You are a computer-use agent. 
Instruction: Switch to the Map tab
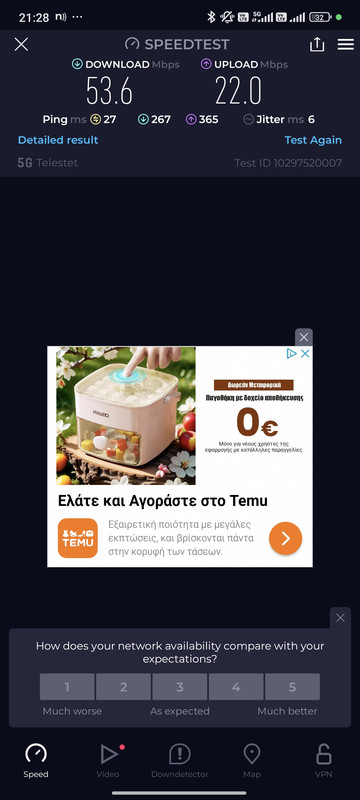(252, 760)
